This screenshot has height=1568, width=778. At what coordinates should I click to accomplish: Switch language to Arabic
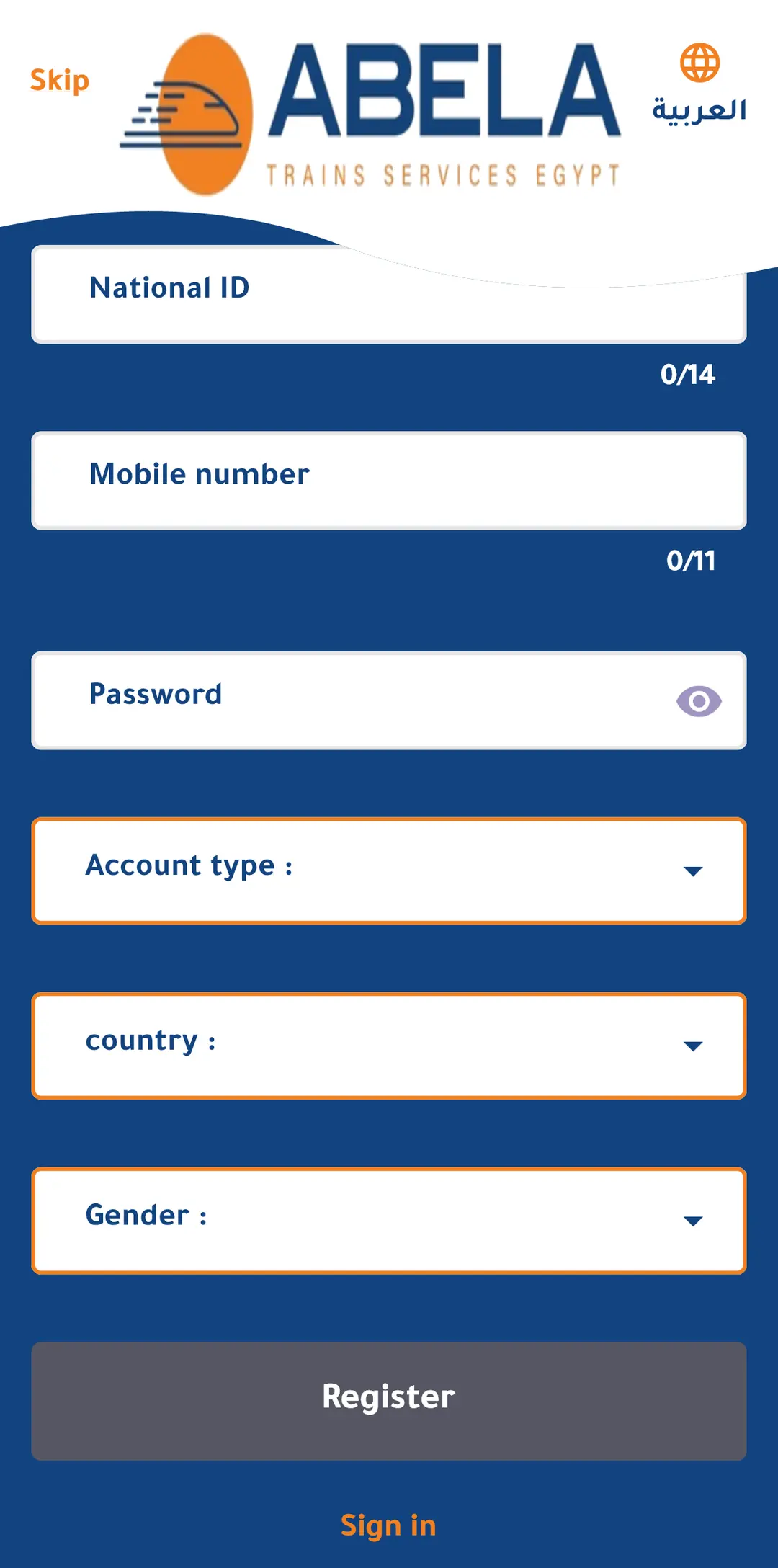(699, 85)
